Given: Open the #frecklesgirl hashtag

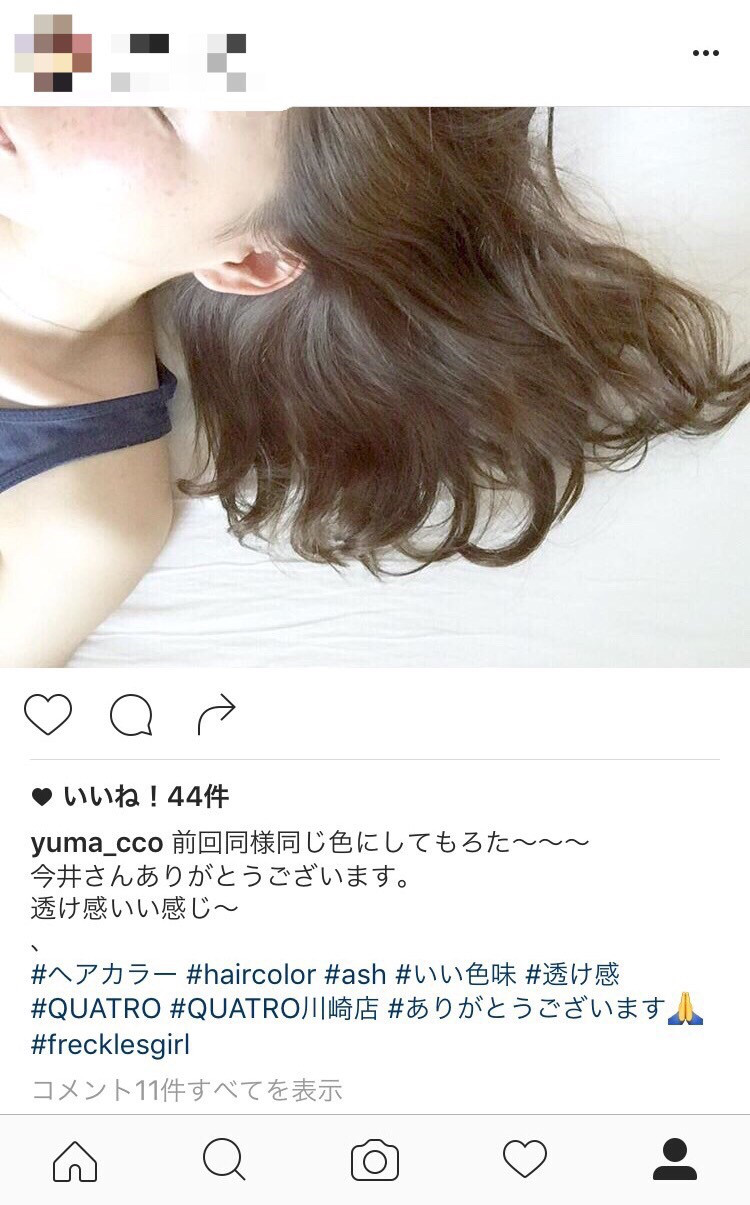Looking at the screenshot, I should tap(110, 1045).
